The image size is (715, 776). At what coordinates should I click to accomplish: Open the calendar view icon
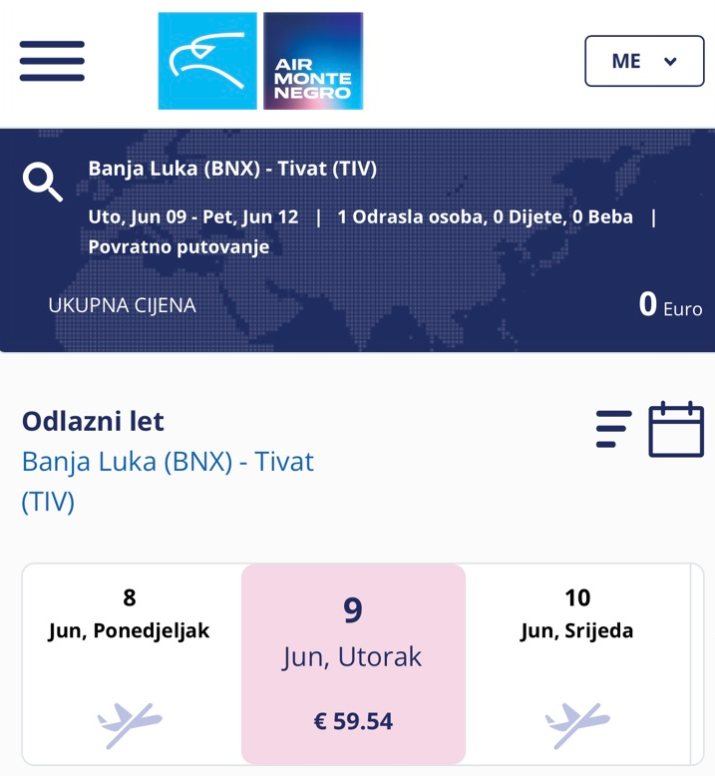[x=676, y=430]
